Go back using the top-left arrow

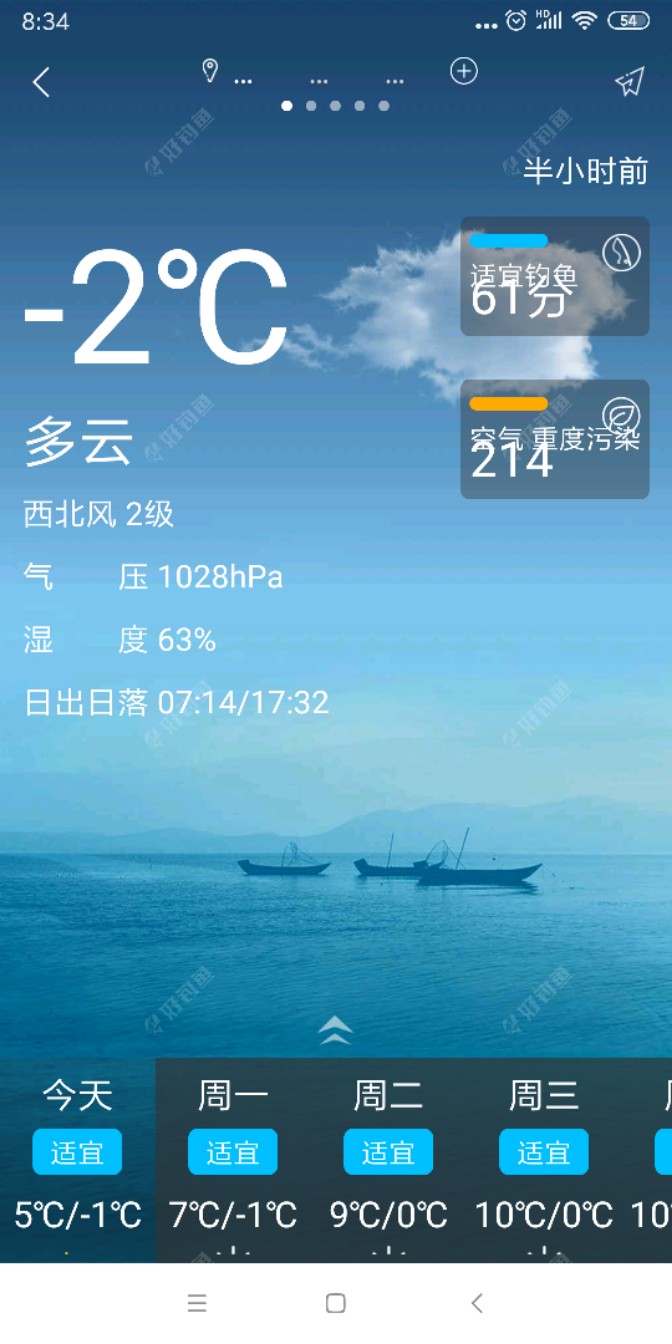click(41, 82)
